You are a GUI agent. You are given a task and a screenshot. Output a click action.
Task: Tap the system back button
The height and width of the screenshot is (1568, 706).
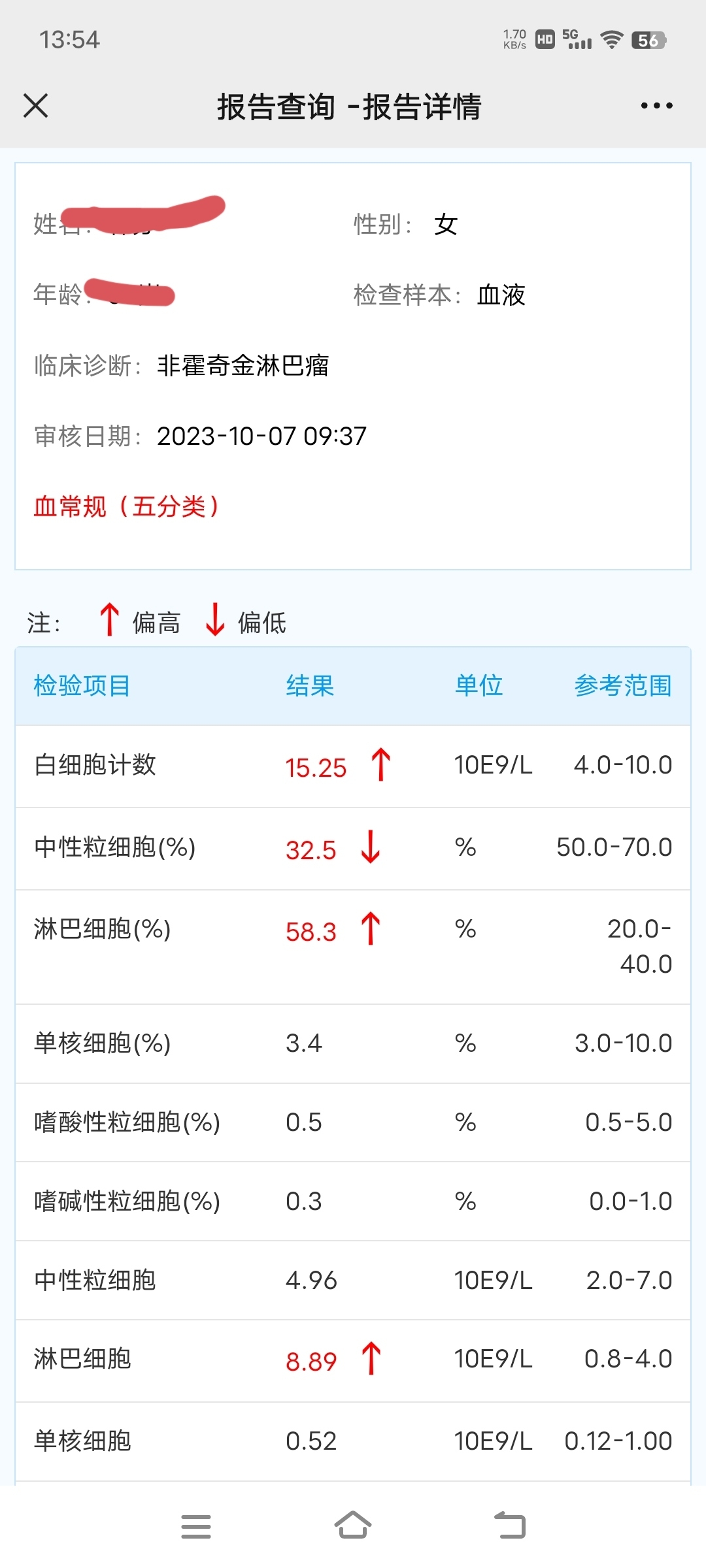[510, 1526]
